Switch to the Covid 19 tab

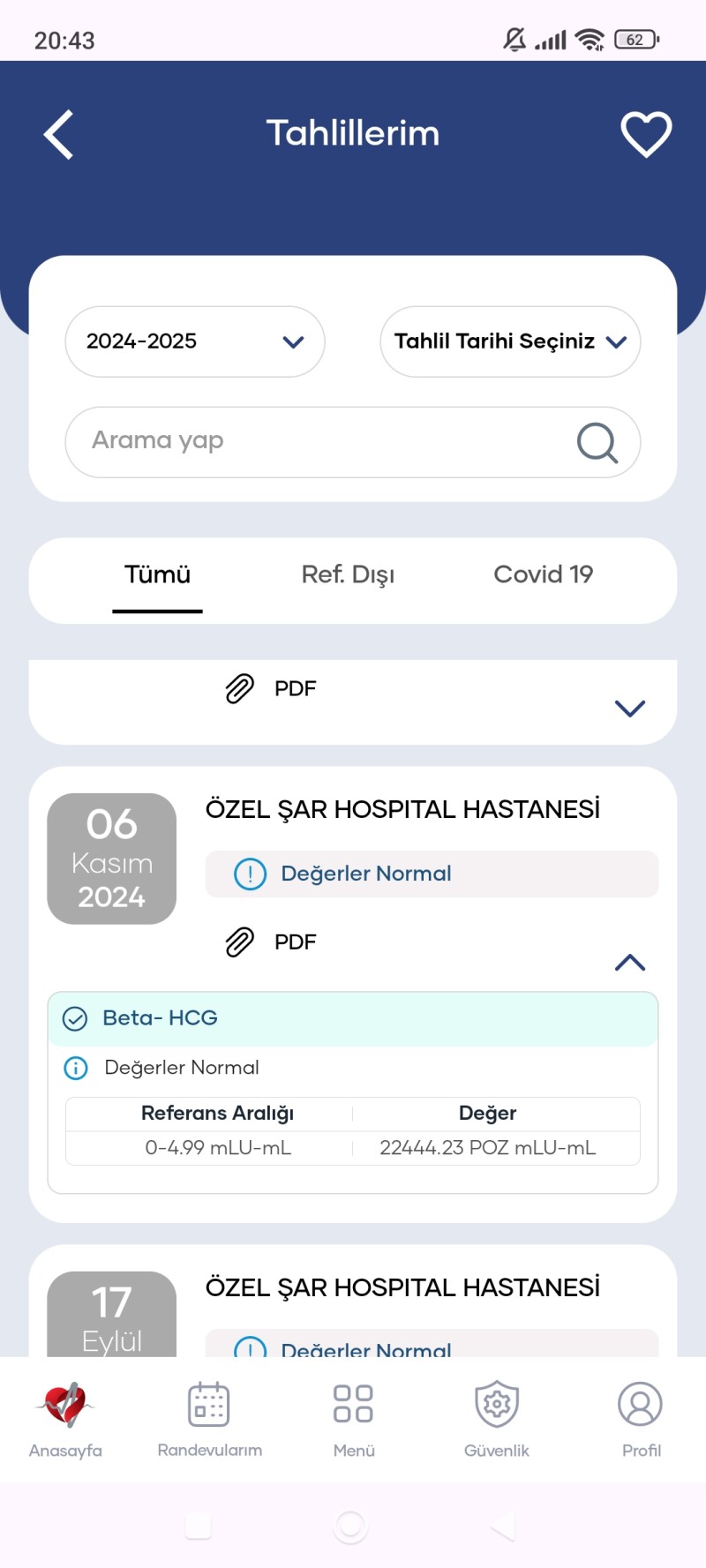point(543,575)
